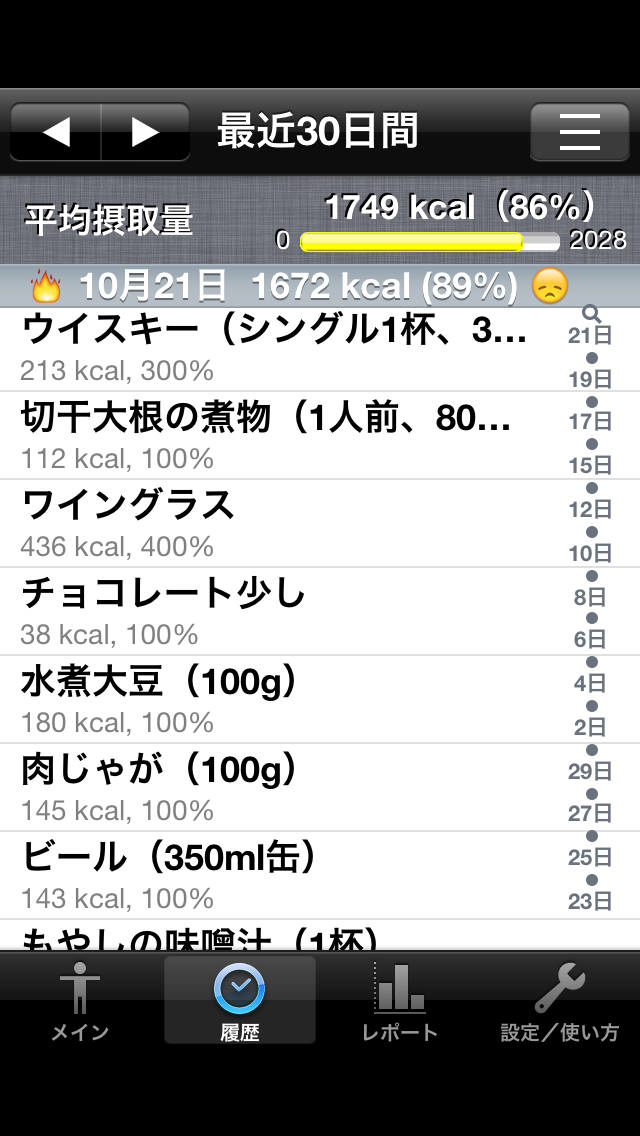
Task: Select the ビール (350ml缶) record
Action: coord(270,874)
